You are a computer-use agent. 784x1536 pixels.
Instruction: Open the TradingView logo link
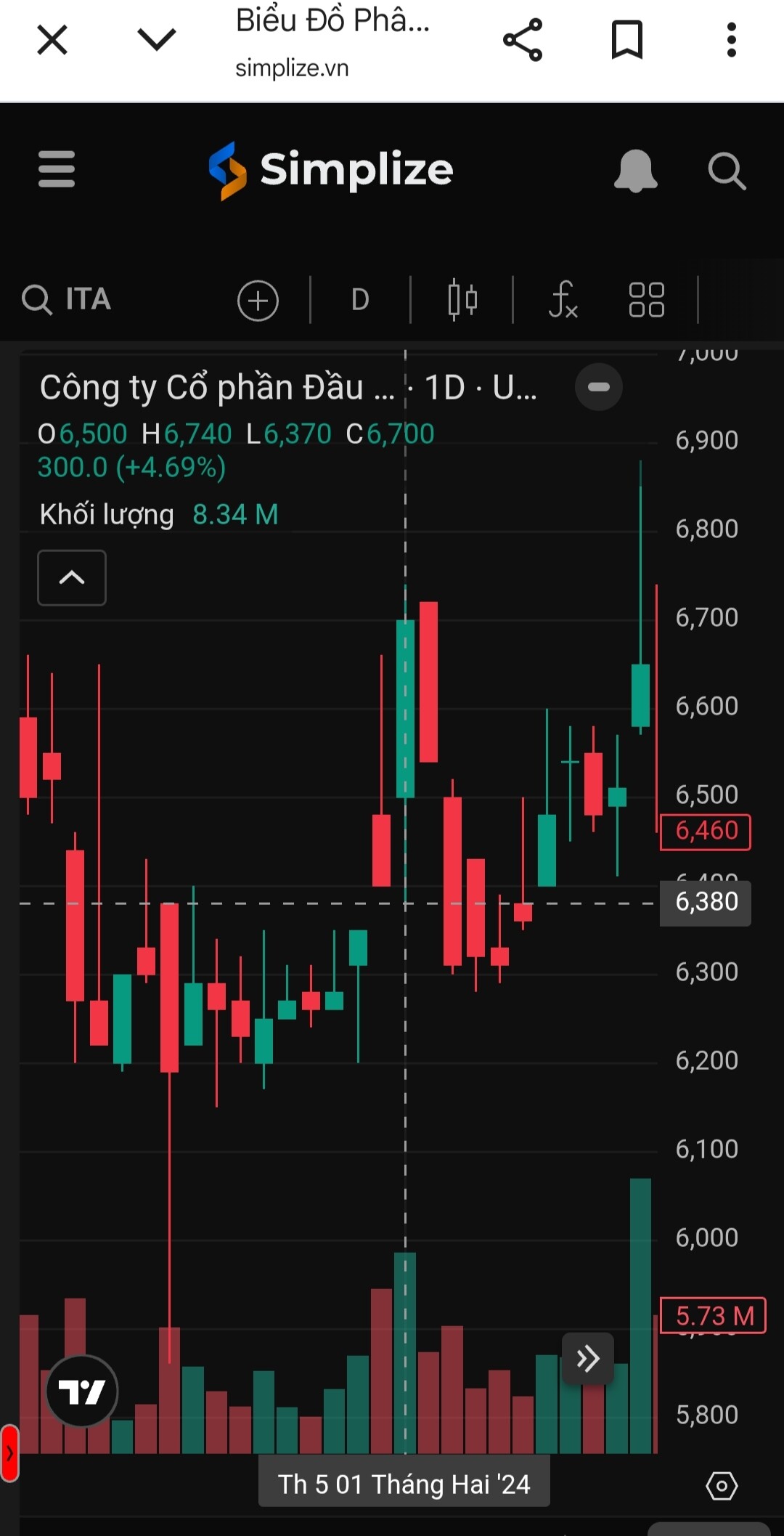tap(82, 1391)
